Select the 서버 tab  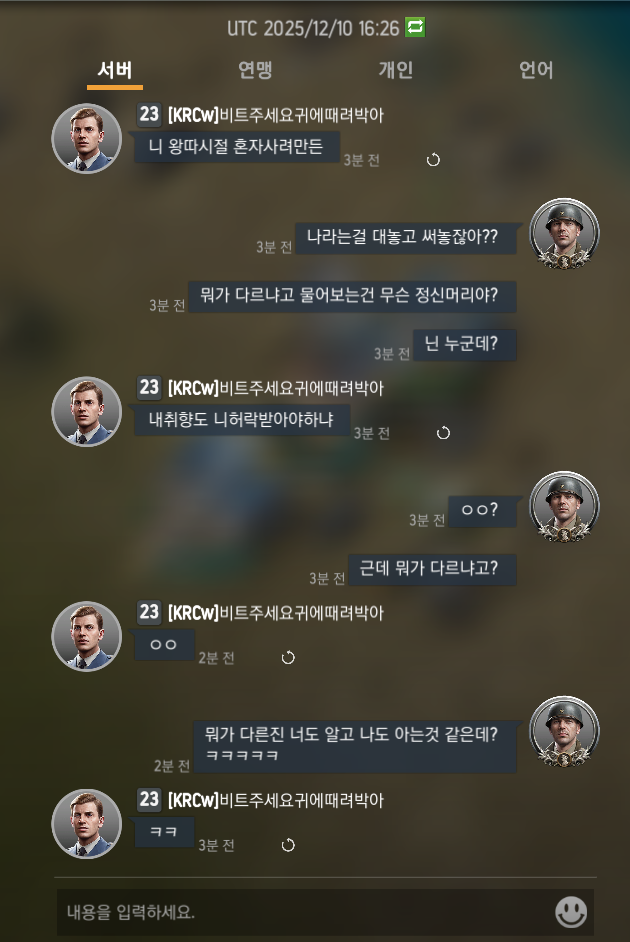pos(114,70)
